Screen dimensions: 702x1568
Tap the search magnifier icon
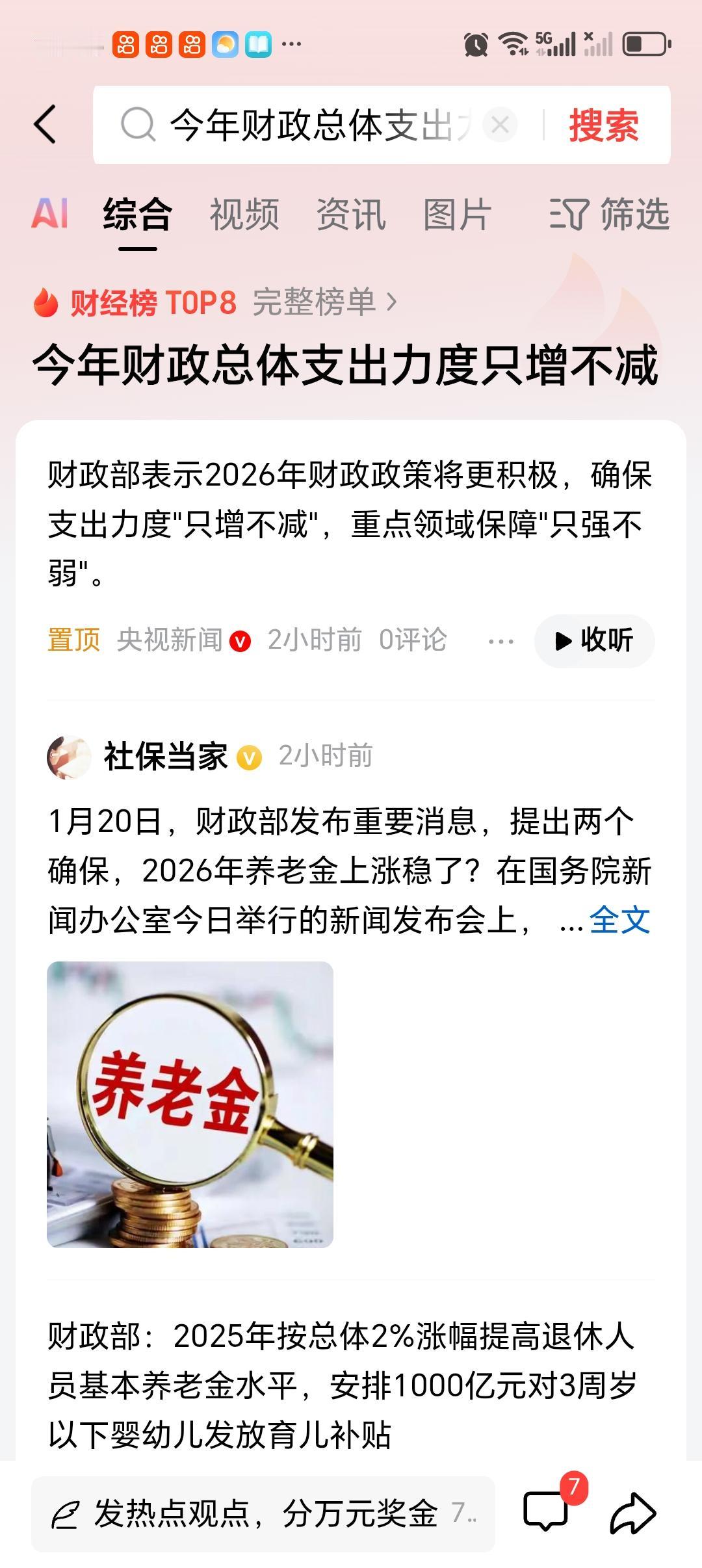(136, 124)
